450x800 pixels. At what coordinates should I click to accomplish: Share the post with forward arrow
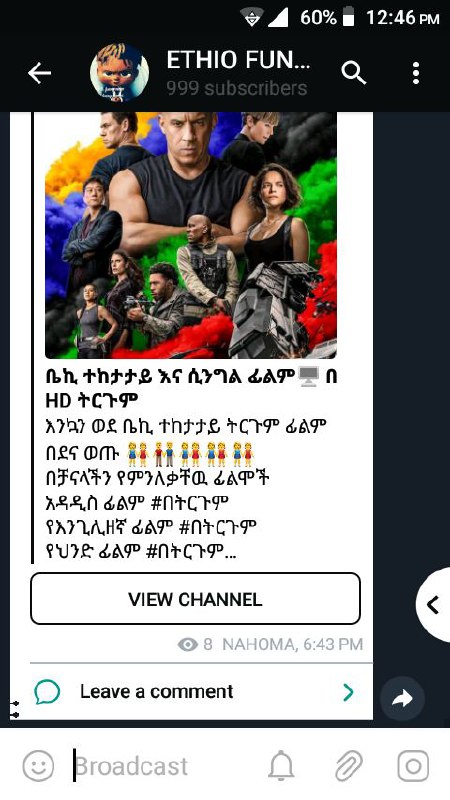(x=402, y=698)
